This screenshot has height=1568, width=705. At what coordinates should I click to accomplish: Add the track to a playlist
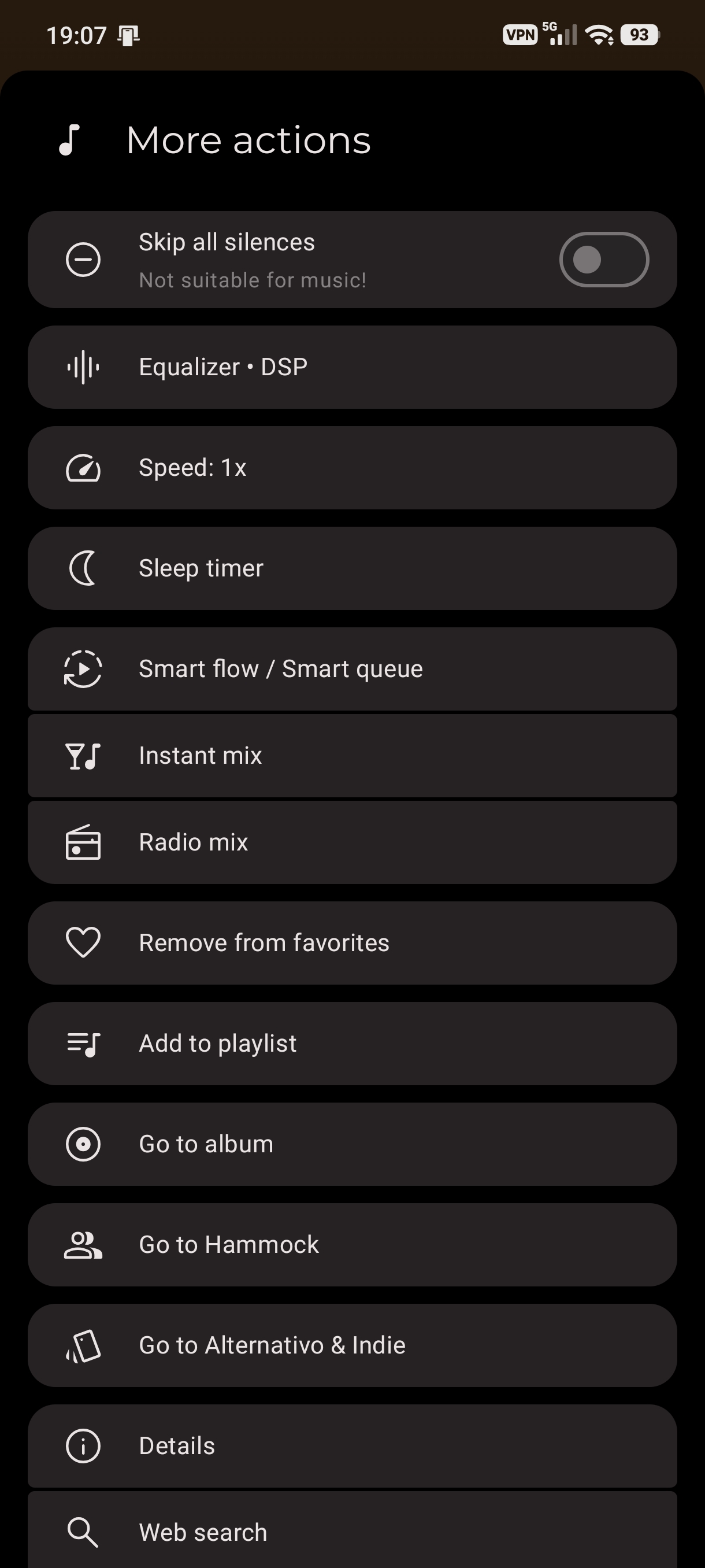351,1043
